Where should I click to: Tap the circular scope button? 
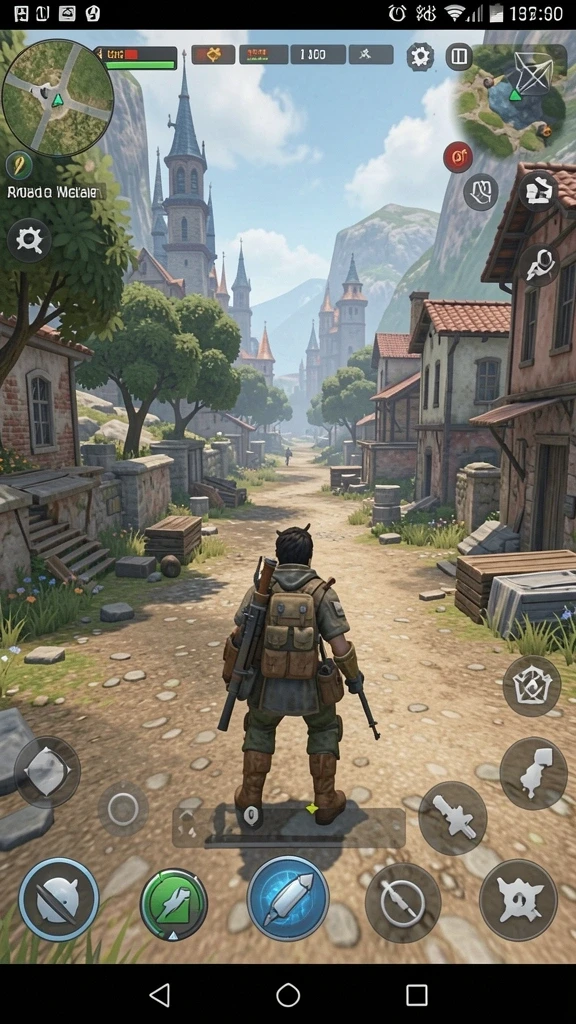(403, 903)
